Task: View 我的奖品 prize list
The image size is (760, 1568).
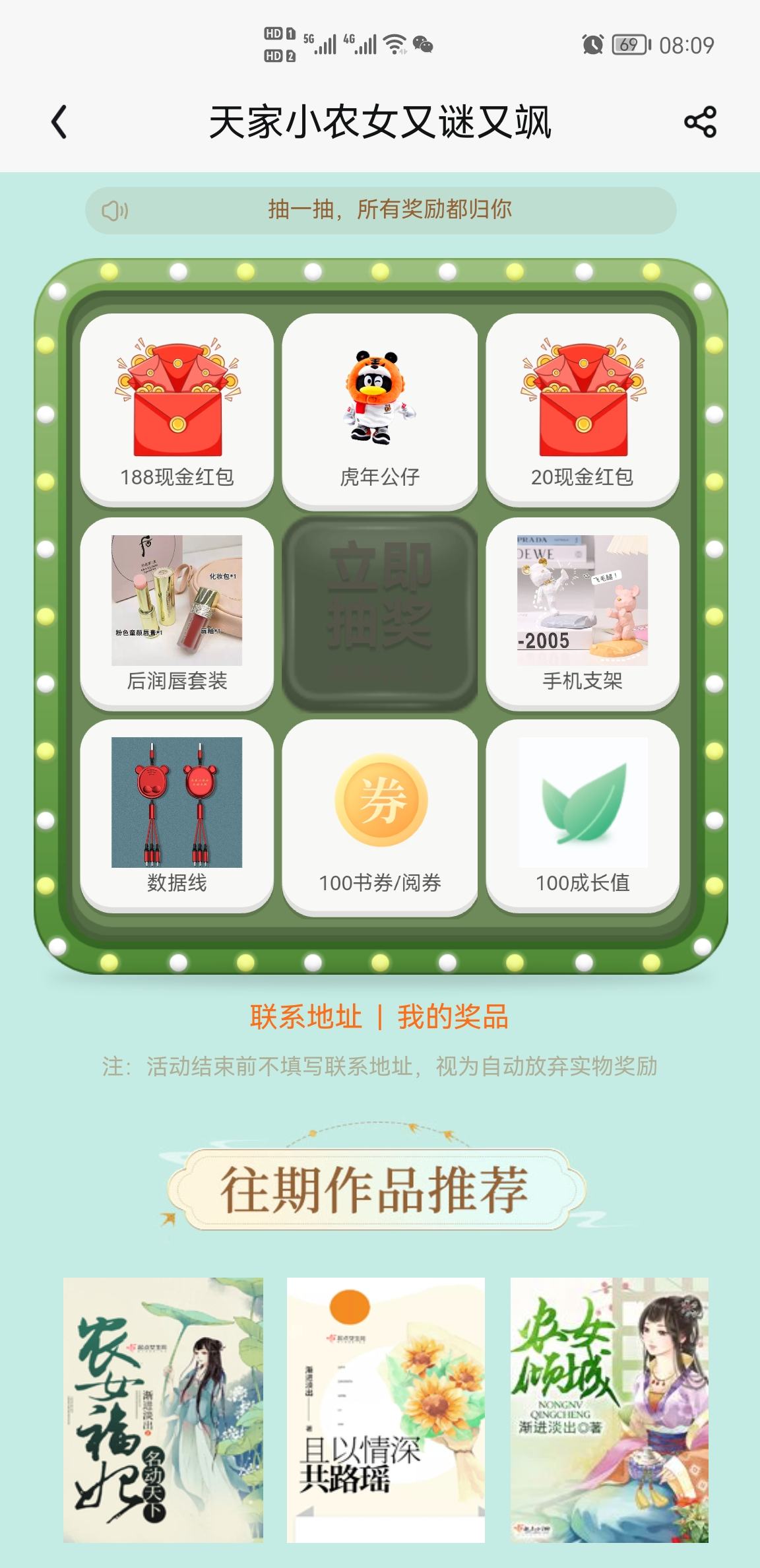Action: tap(453, 1017)
